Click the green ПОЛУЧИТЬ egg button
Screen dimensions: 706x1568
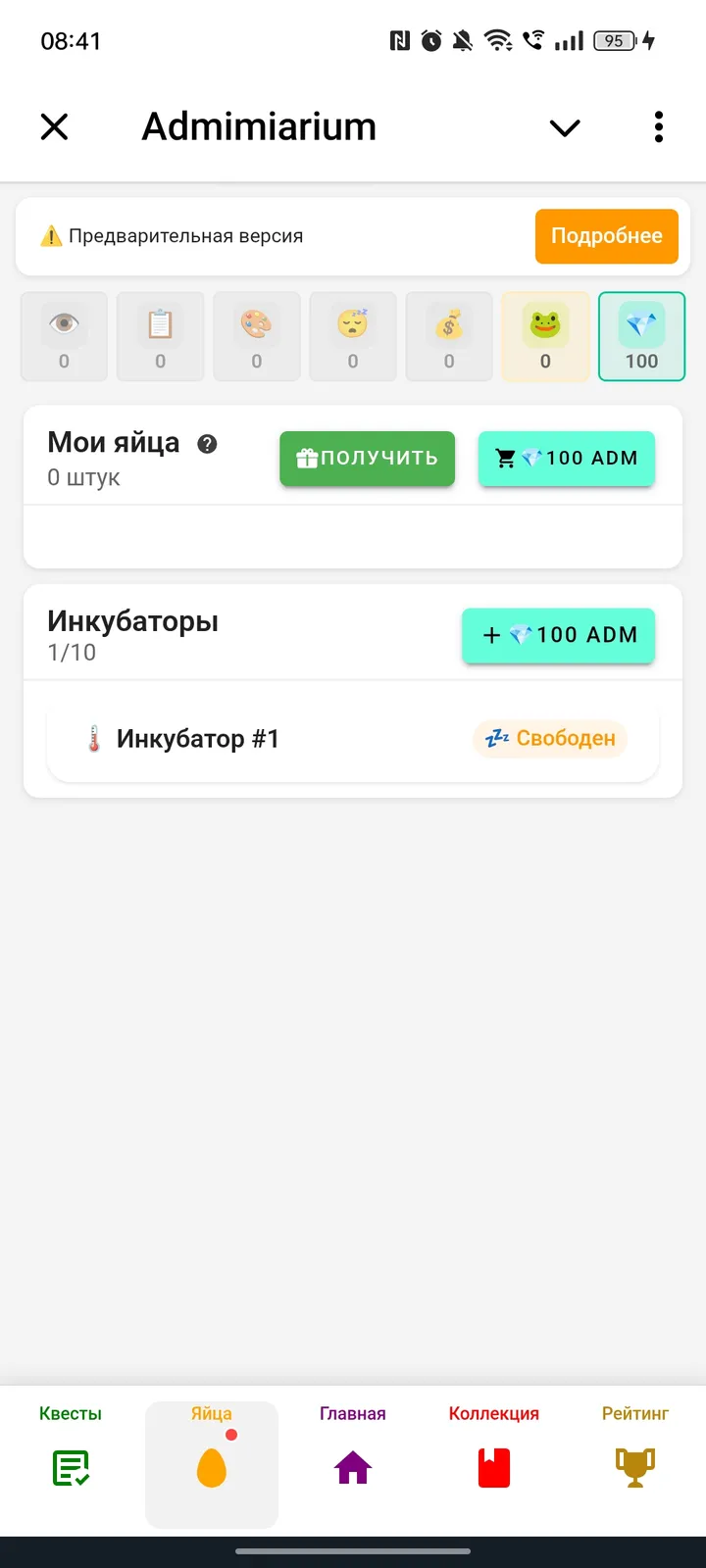click(367, 459)
